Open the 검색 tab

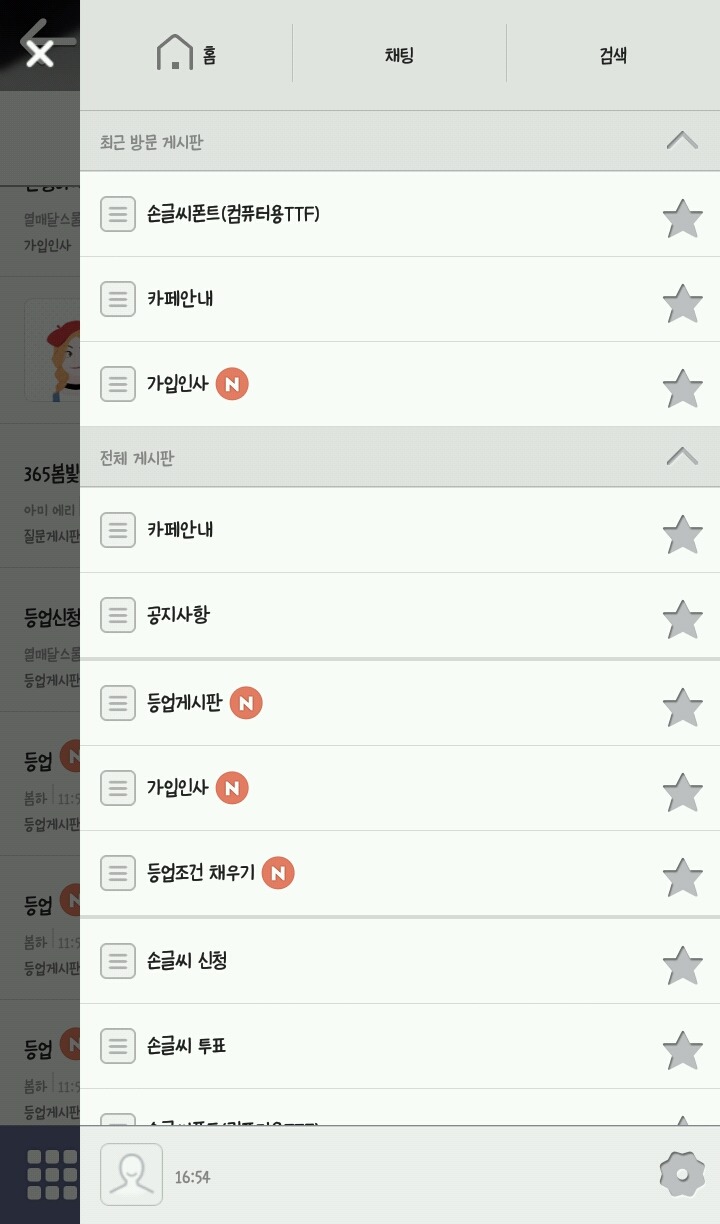point(613,55)
